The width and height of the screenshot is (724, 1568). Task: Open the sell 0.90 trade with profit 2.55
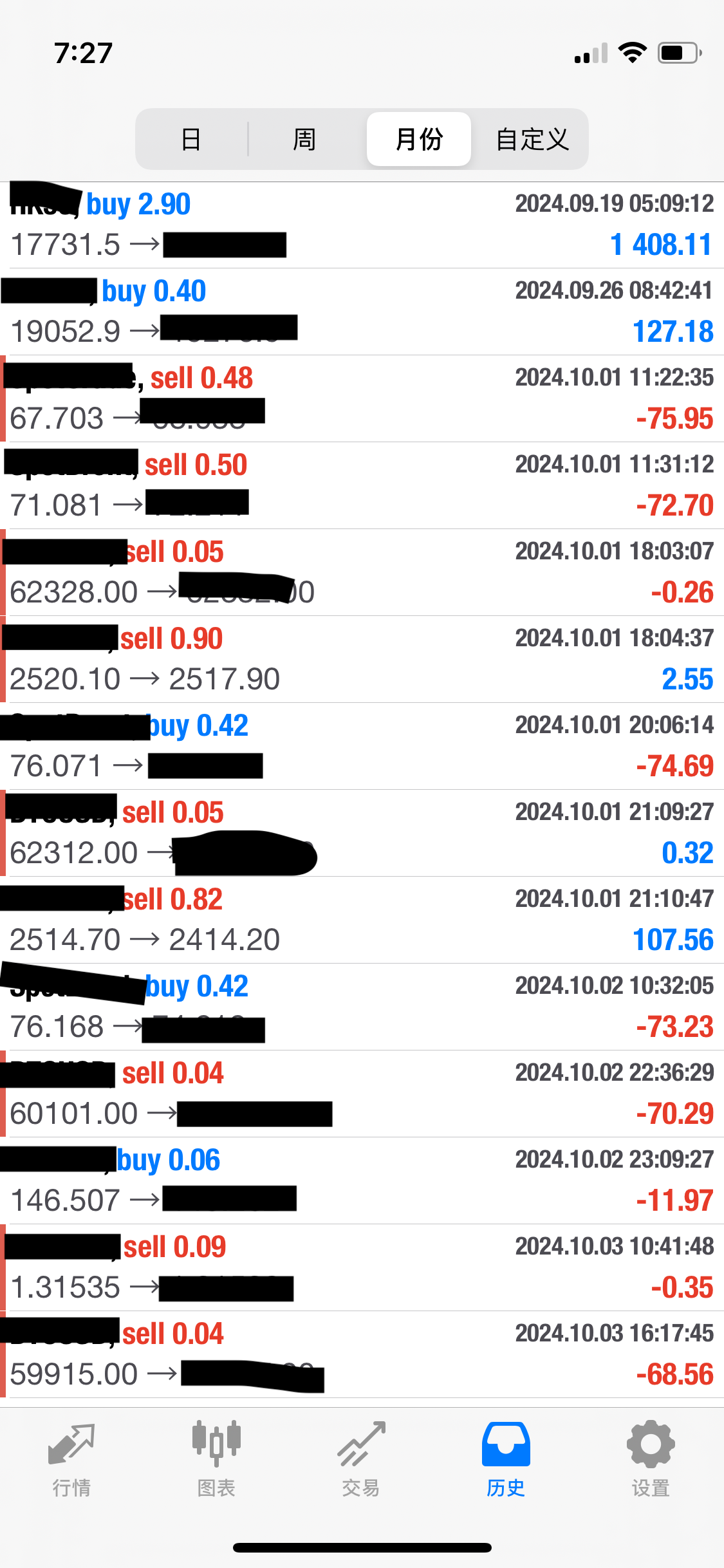click(362, 660)
